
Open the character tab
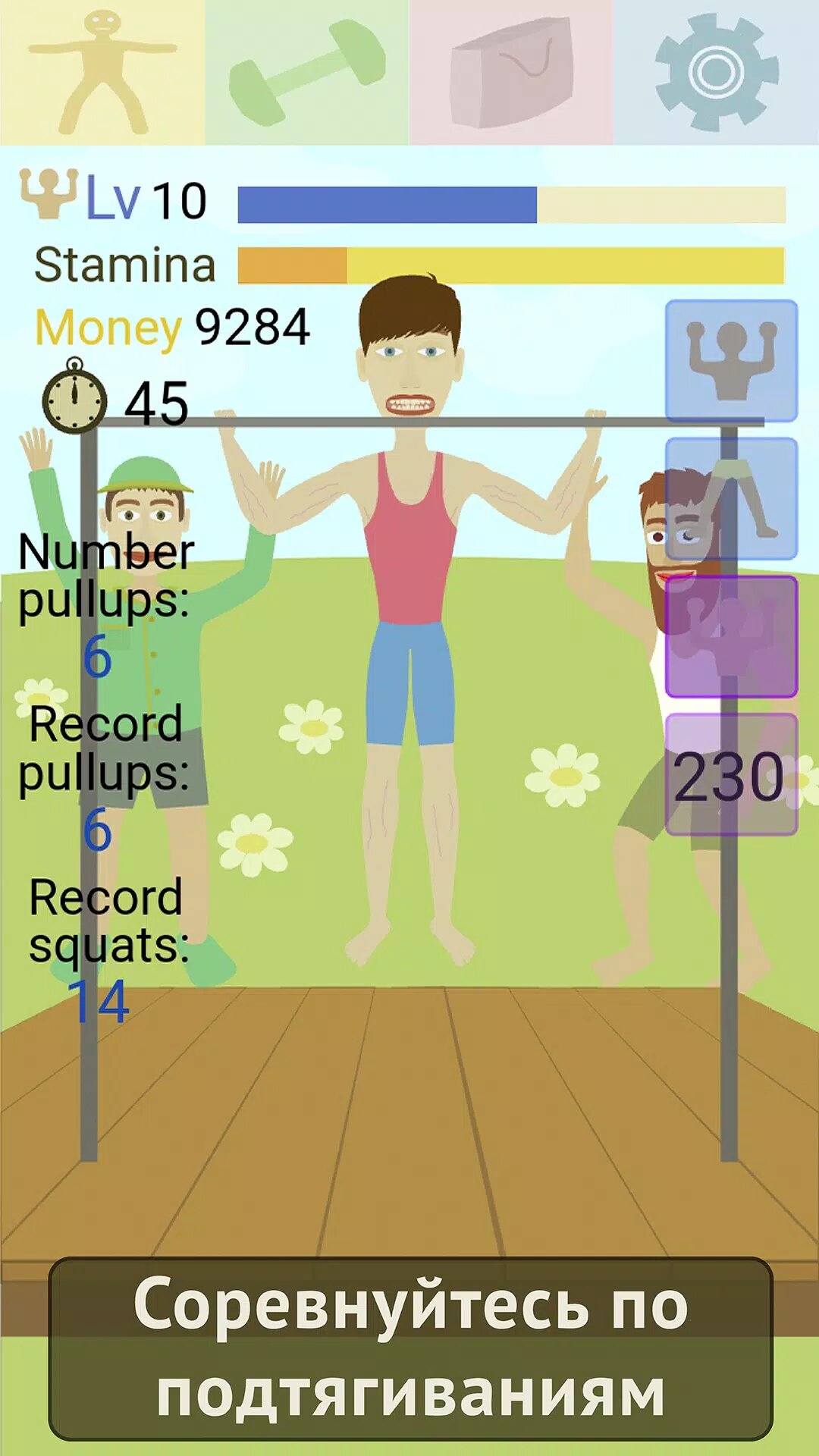pyautogui.click(x=102, y=72)
